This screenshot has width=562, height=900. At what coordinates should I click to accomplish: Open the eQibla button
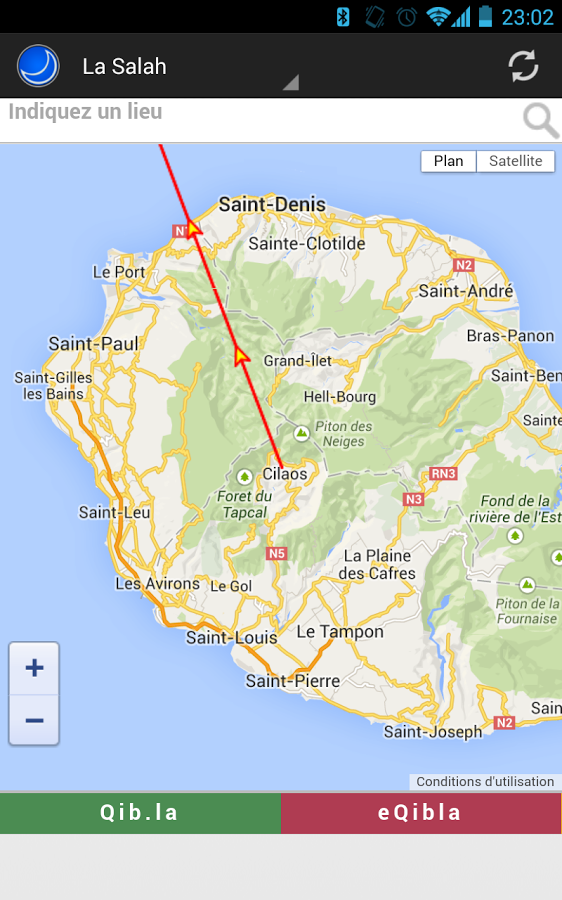coord(420,813)
